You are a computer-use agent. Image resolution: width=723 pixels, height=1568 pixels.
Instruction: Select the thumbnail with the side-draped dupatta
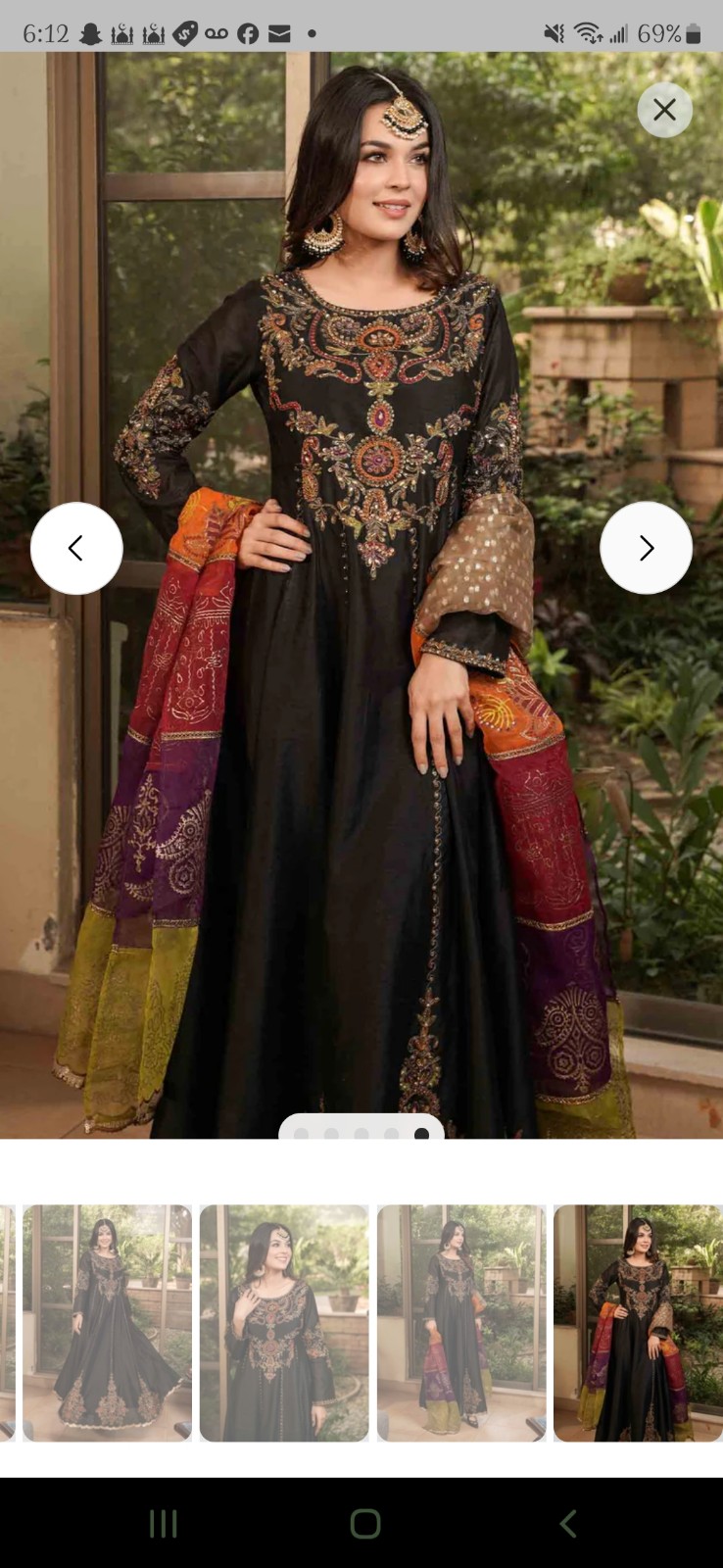pyautogui.click(x=461, y=1323)
